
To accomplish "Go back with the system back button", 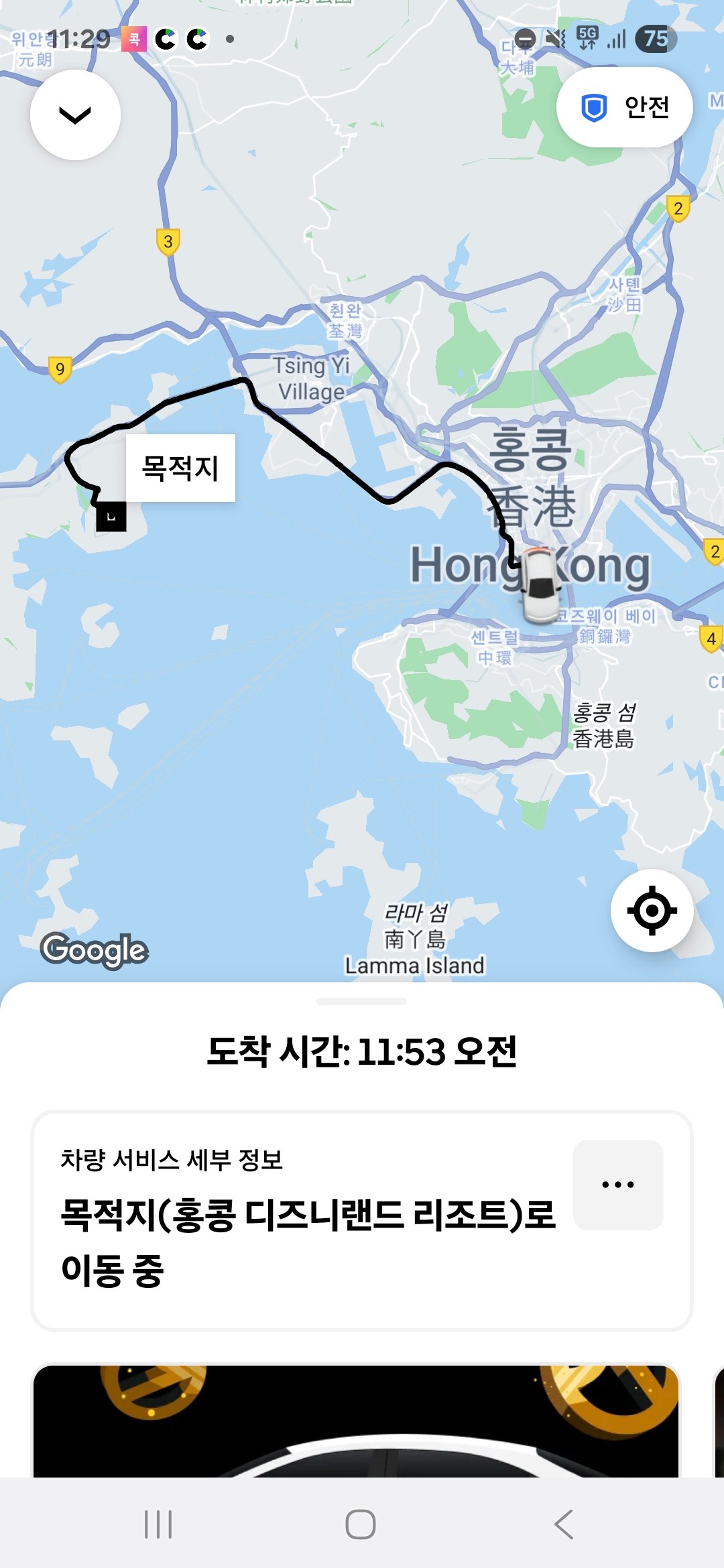I will click(564, 1524).
